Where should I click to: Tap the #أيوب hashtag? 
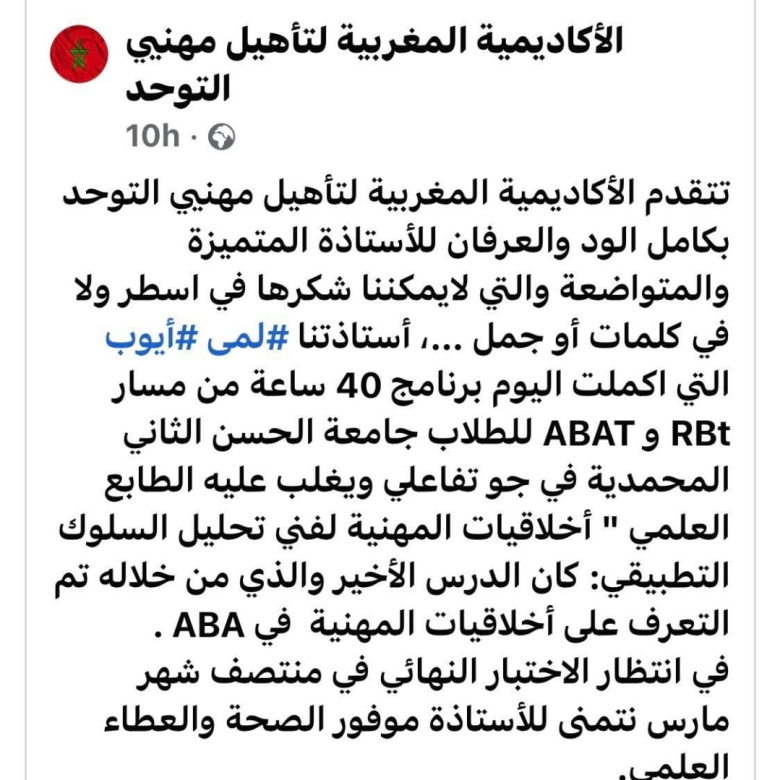tap(151, 338)
